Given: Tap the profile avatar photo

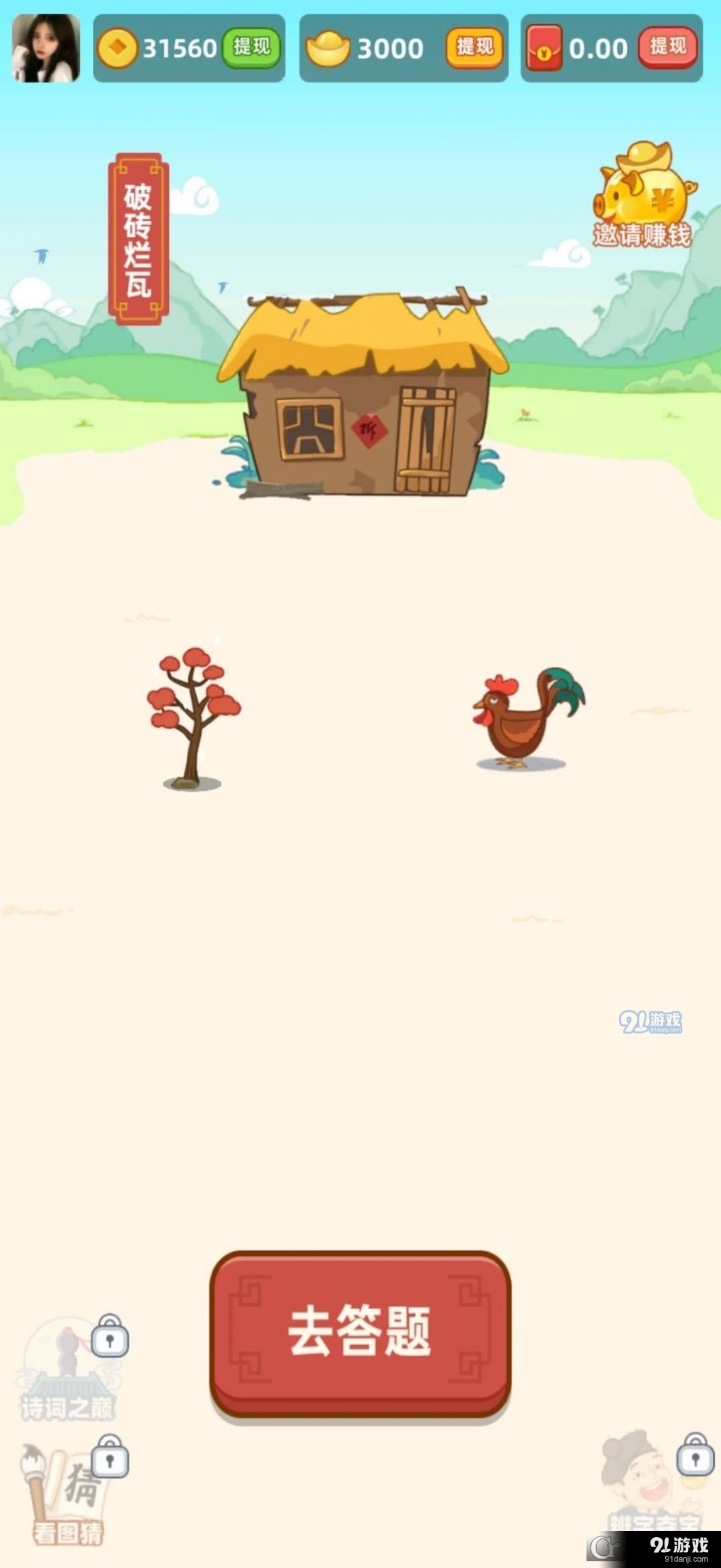Looking at the screenshot, I should pyautogui.click(x=46, y=48).
